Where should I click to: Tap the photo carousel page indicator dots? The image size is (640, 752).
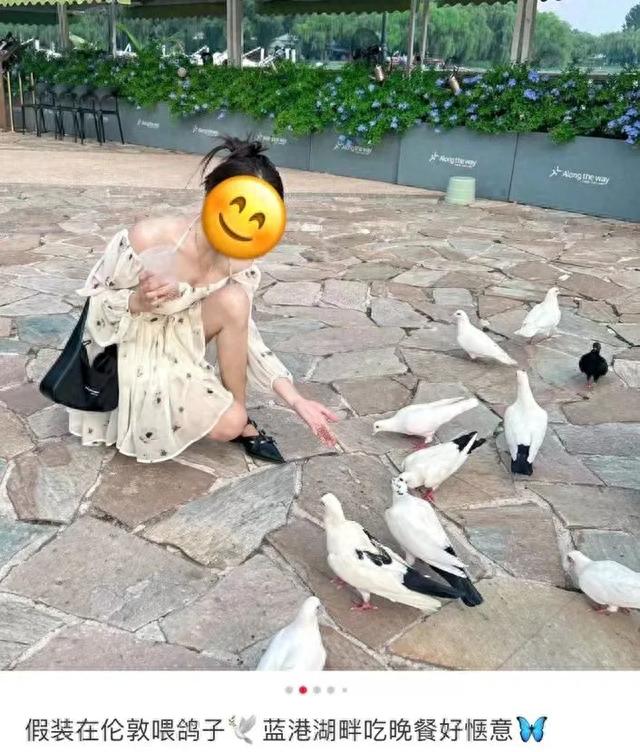pyautogui.click(x=316, y=689)
